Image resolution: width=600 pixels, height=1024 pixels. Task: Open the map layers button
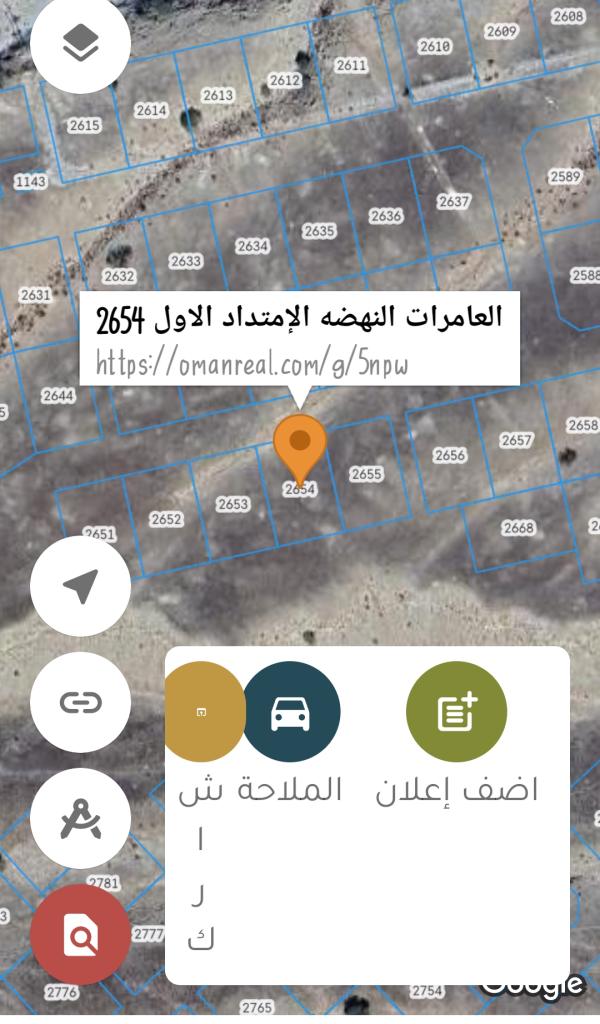[80, 44]
